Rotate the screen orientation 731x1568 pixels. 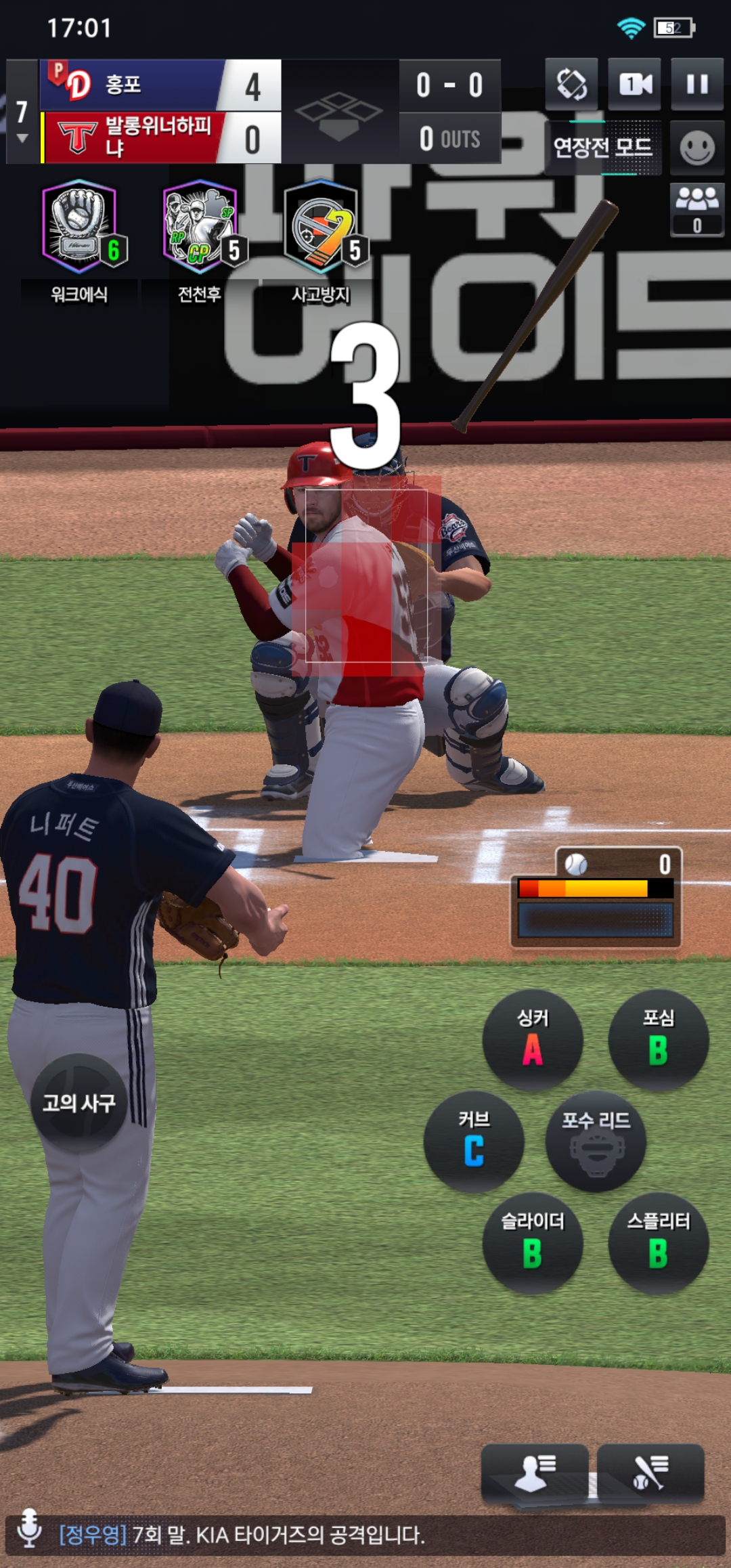point(572,85)
